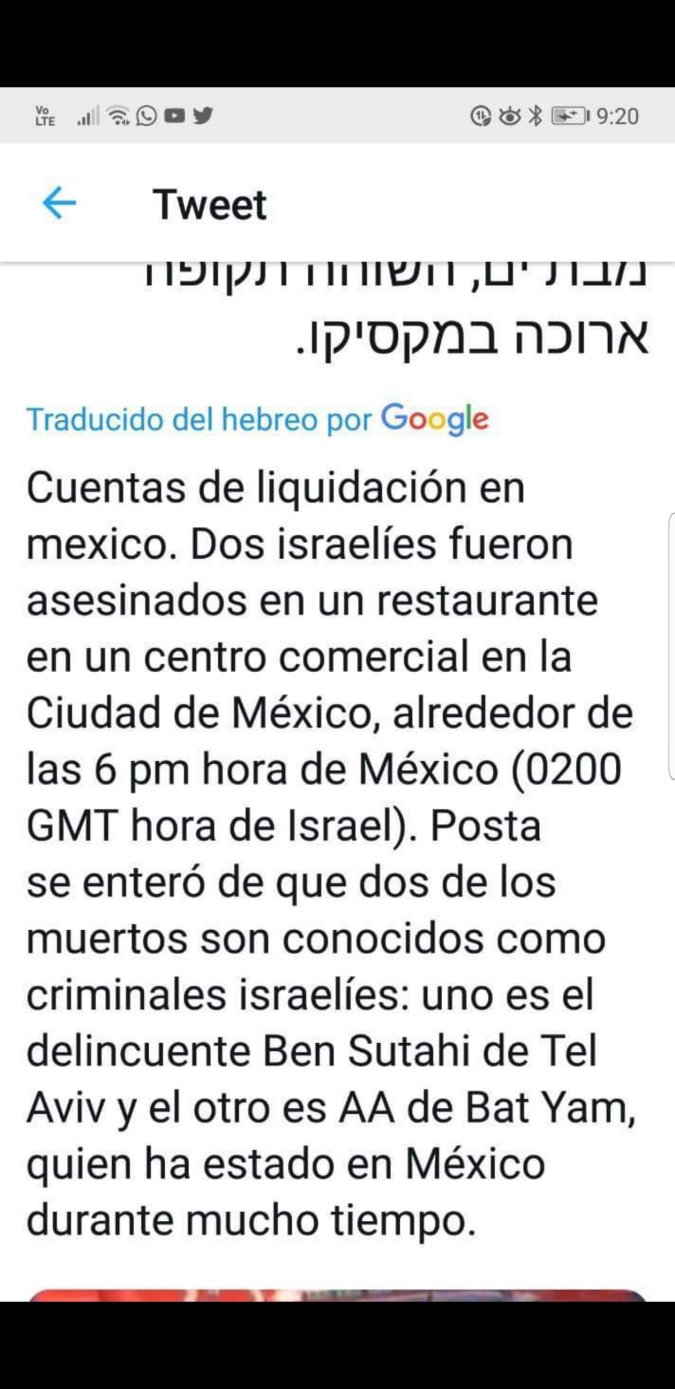This screenshot has height=1389, width=675.
Task: Go back from the Tweet screen
Action: (59, 204)
